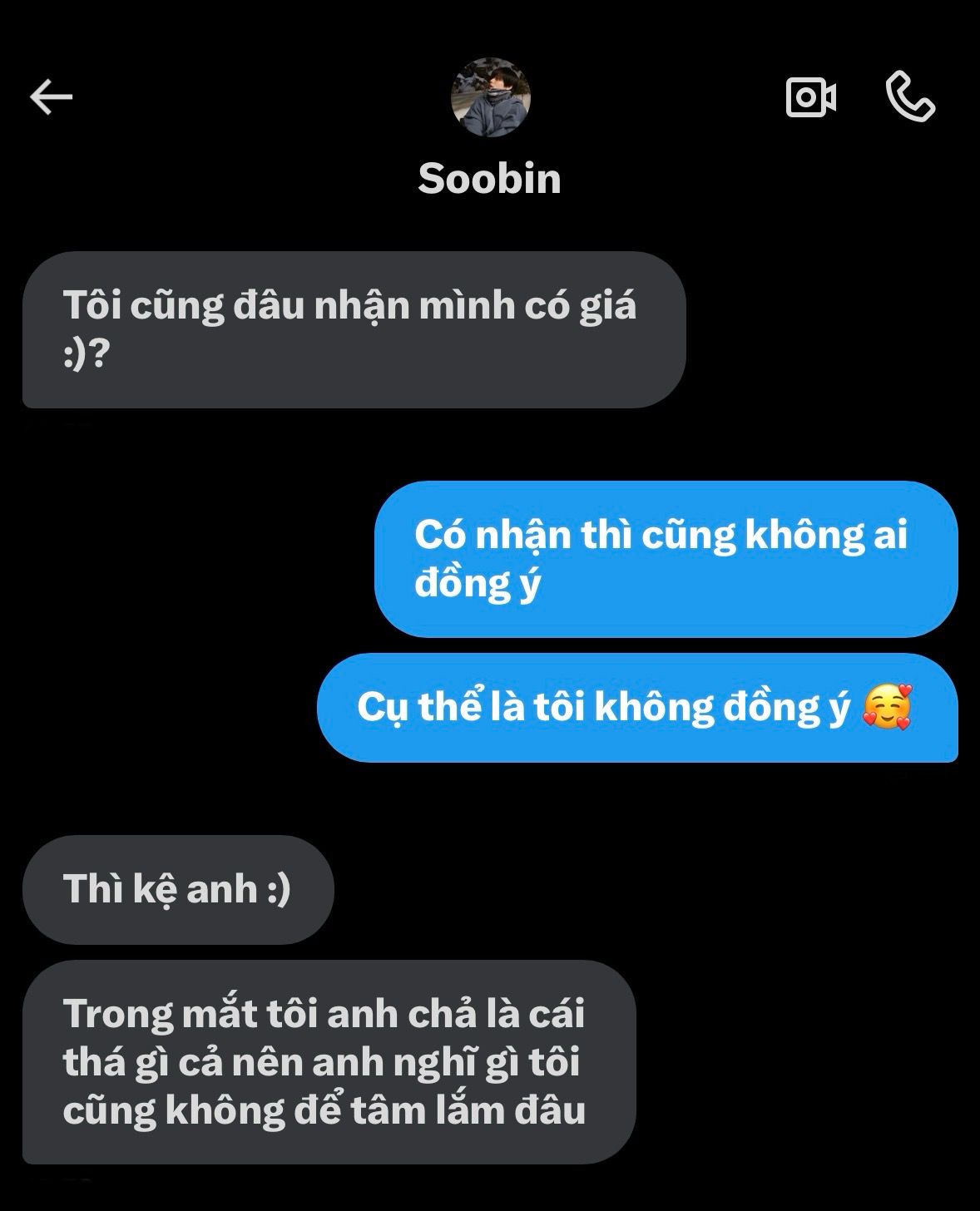
Task: Open Soobin's profile picture
Action: 490,97
